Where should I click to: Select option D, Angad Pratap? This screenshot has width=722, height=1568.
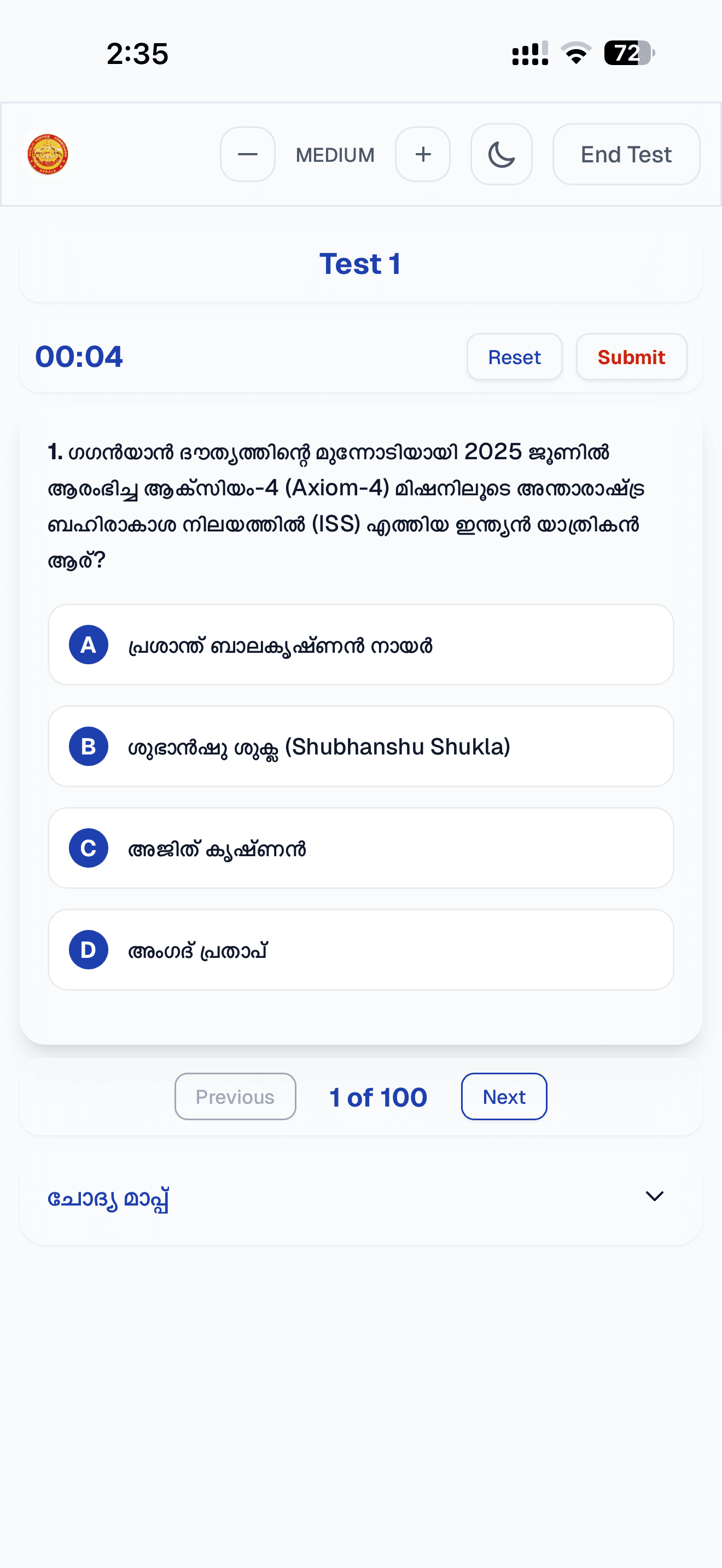361,950
